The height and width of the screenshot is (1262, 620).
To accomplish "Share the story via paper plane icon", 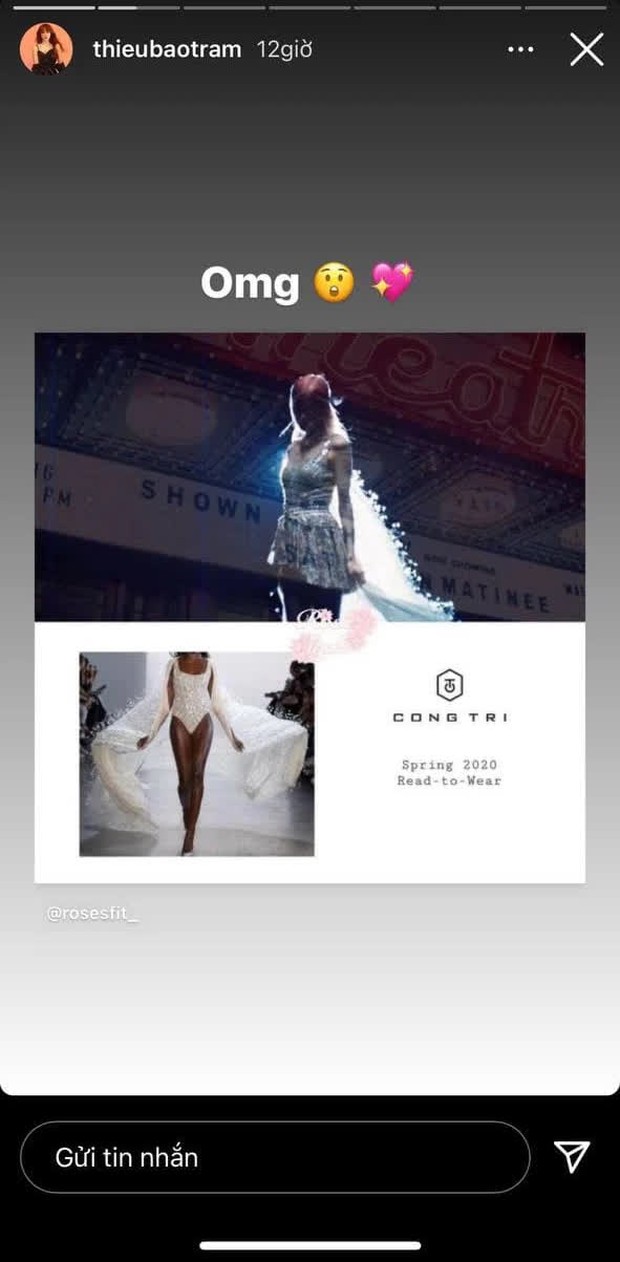I will click(x=572, y=1157).
